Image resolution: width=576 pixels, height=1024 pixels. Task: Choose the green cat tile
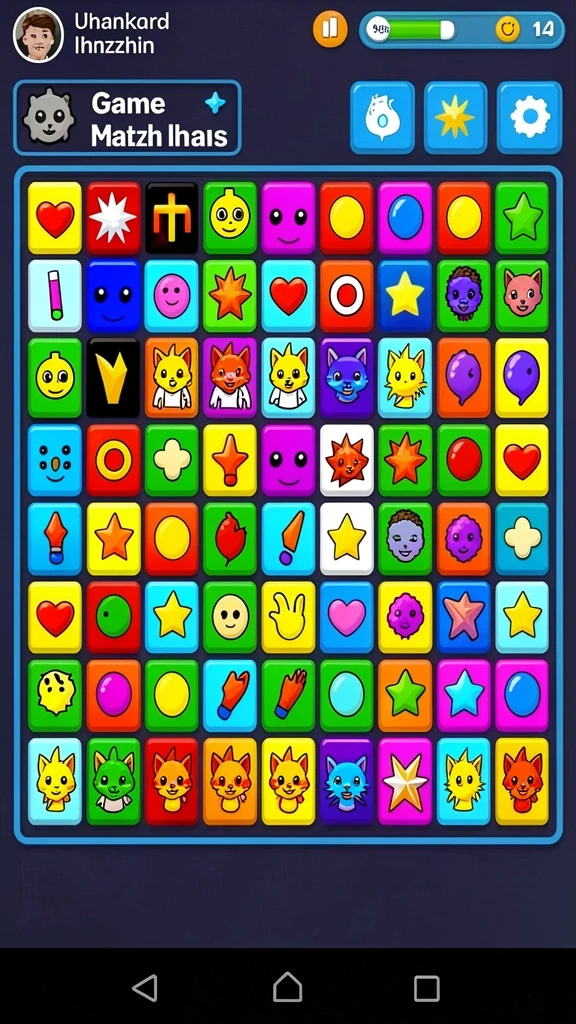tap(113, 781)
